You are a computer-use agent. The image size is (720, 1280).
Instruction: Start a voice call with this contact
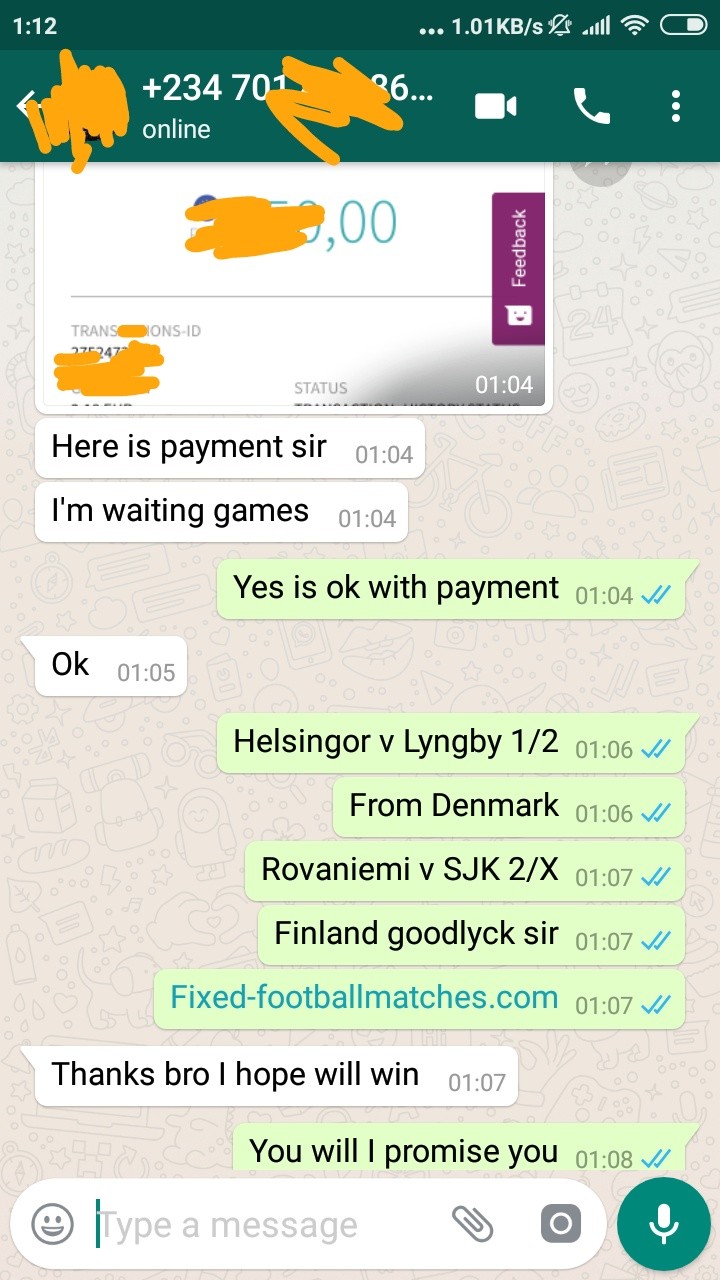tap(591, 106)
